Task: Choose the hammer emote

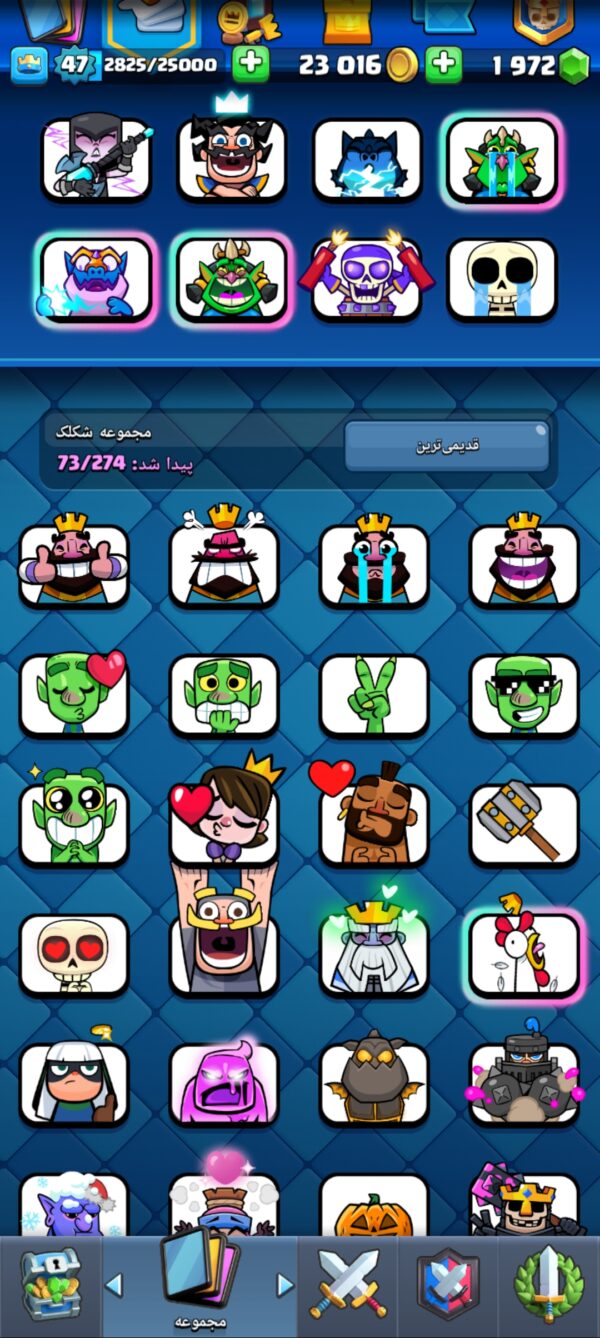Action: 523,825
